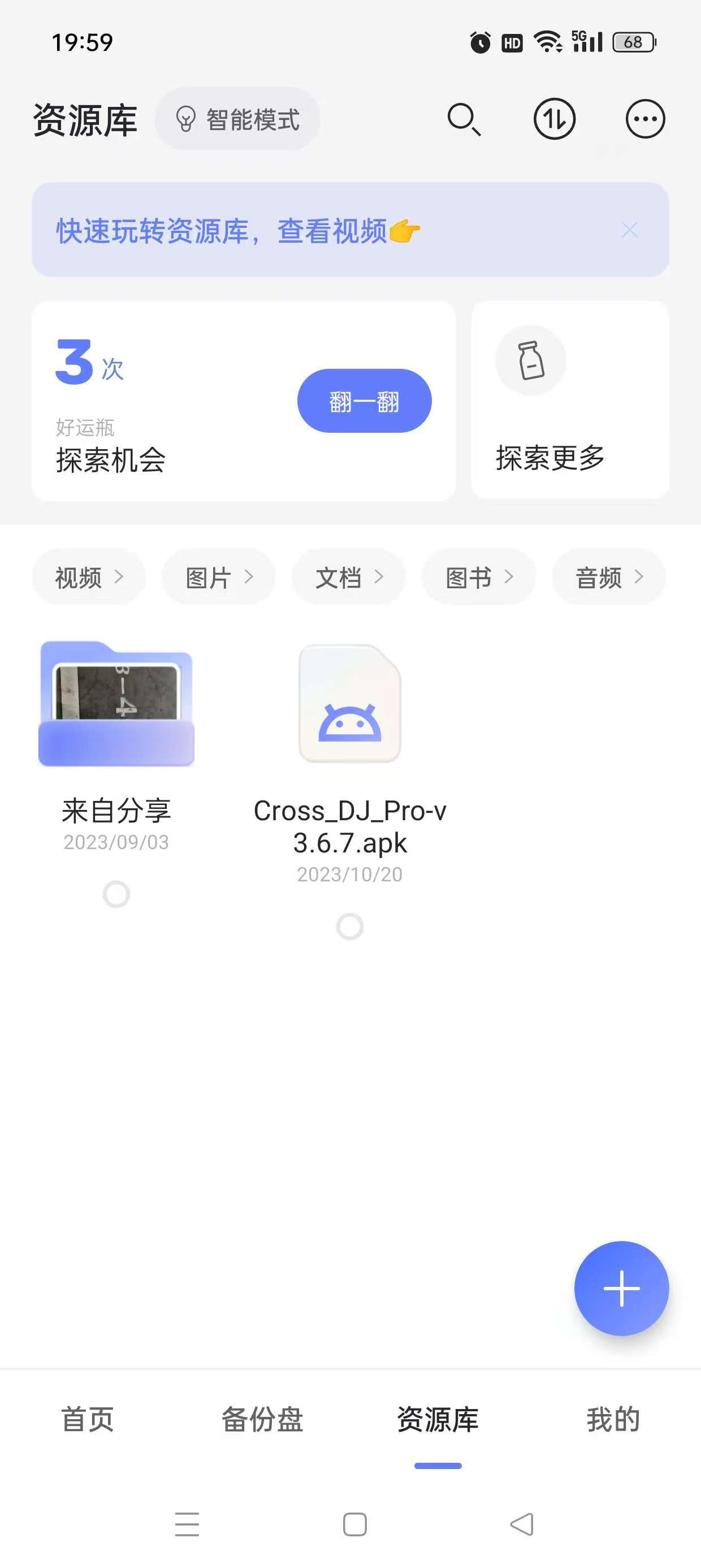Filter by 音频 category

pos(608,577)
